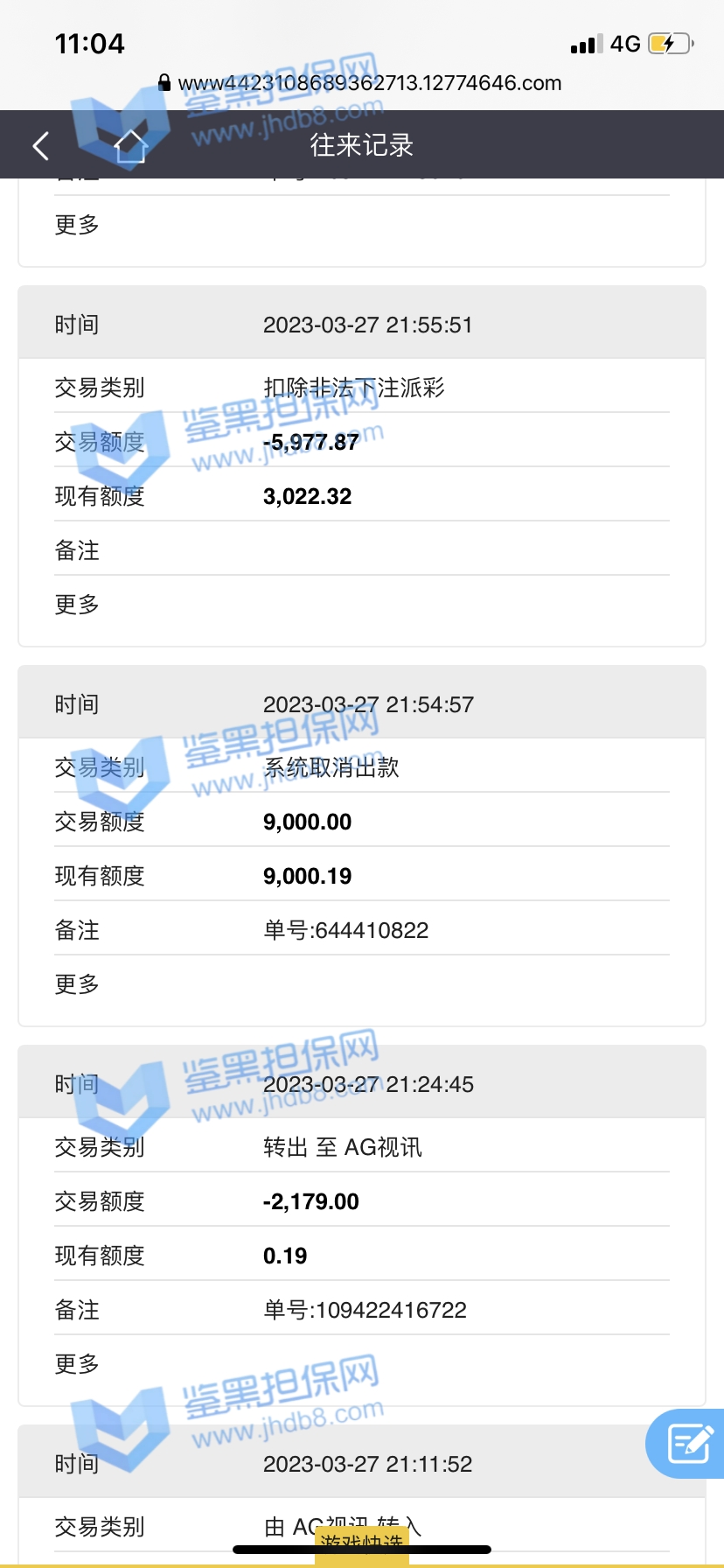Viewport: 724px width, 1568px height.
Task: Expand 更多 under the 21:55:51 record
Action: click(x=77, y=605)
